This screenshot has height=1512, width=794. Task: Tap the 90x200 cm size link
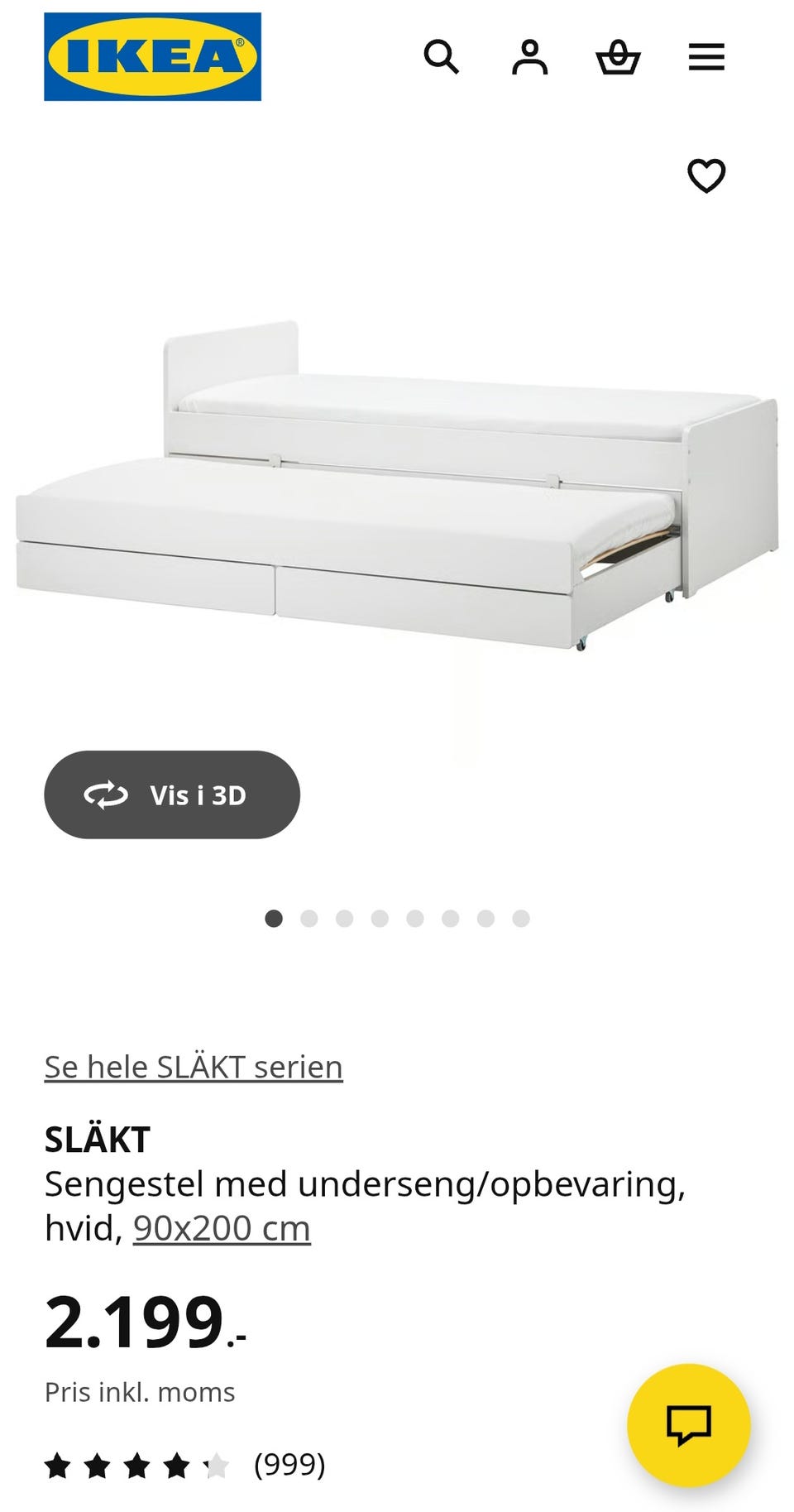pyautogui.click(x=222, y=1228)
